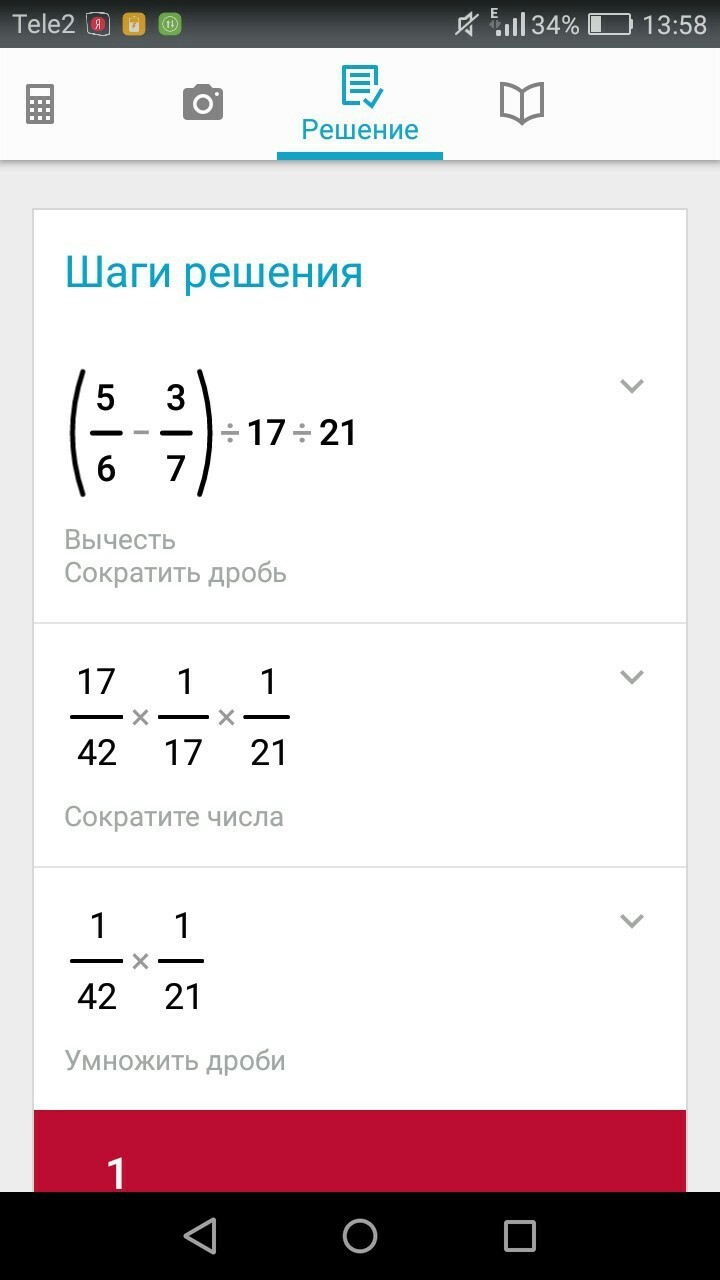Expand the Умножить дроби step
Image resolution: width=720 pixels, height=1280 pixels.
click(x=631, y=921)
